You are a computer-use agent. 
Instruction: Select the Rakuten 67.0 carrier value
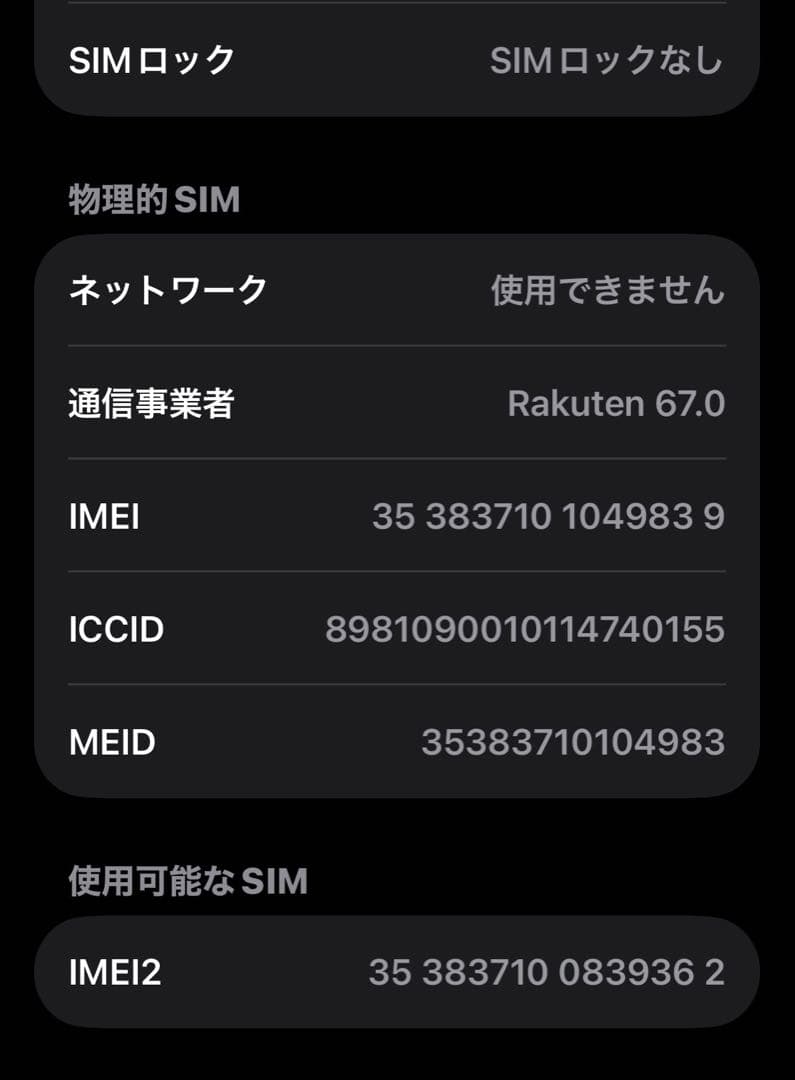coord(618,404)
